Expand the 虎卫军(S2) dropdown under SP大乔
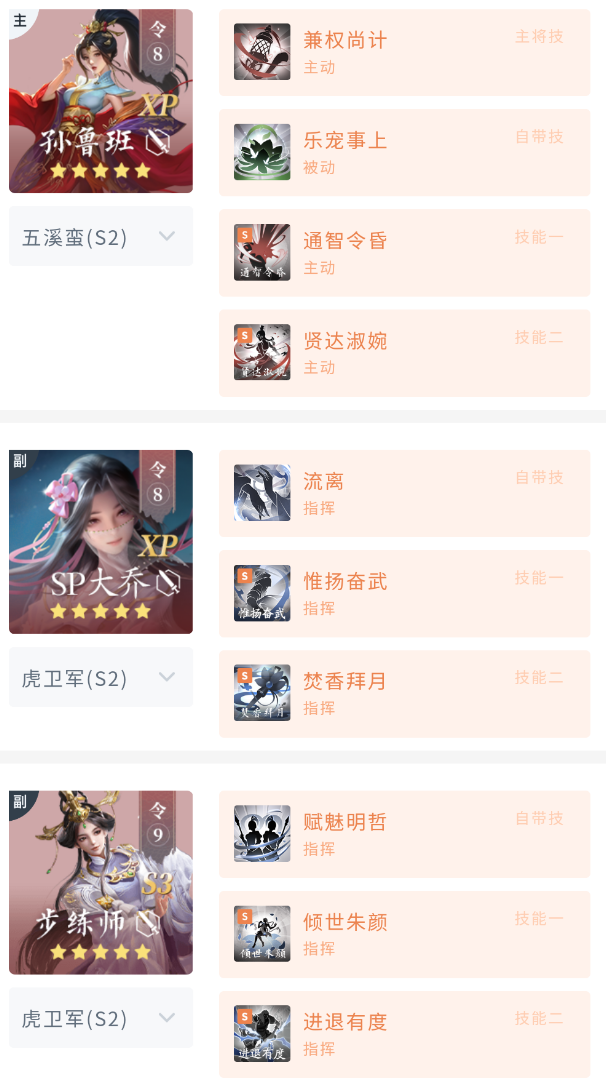Image resolution: width=606 pixels, height=1089 pixels. click(x=101, y=677)
